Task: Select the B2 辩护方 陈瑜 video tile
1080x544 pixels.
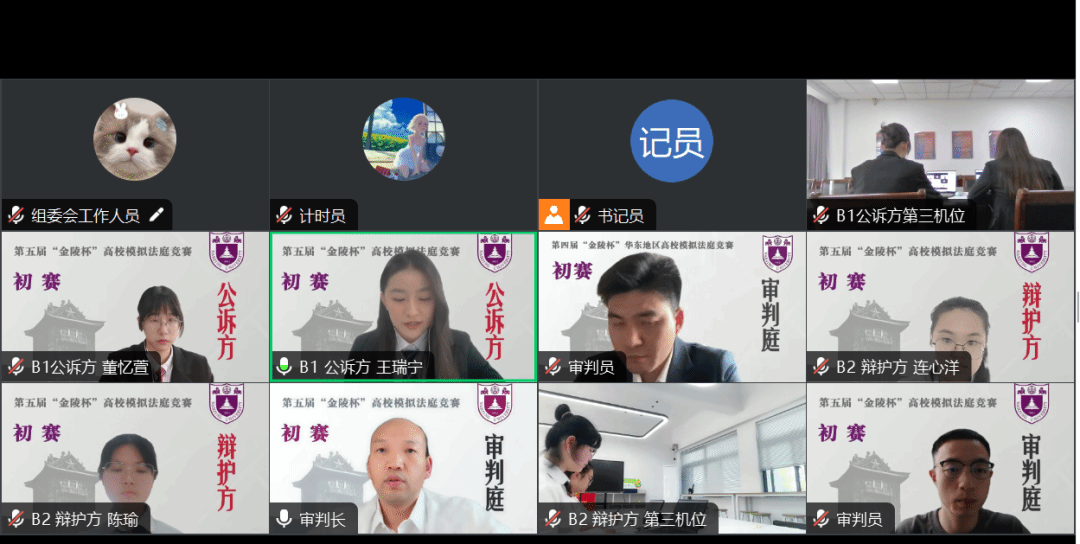Action: click(x=135, y=457)
